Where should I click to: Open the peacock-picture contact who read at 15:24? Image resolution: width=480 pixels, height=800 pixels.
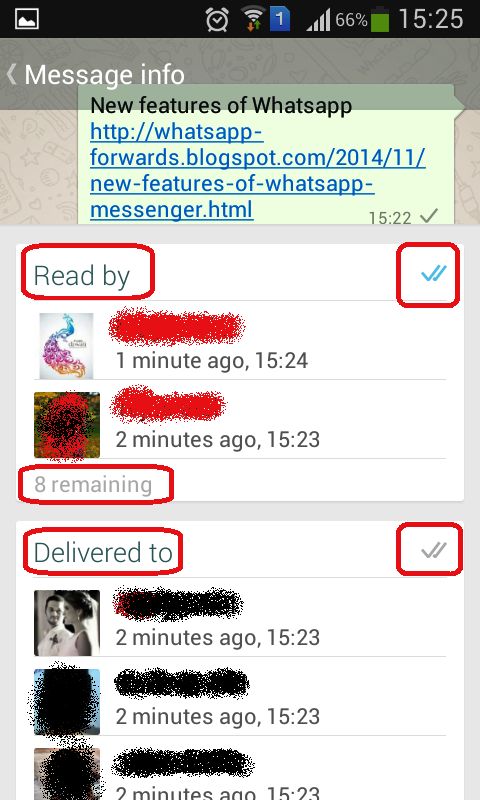(x=240, y=342)
